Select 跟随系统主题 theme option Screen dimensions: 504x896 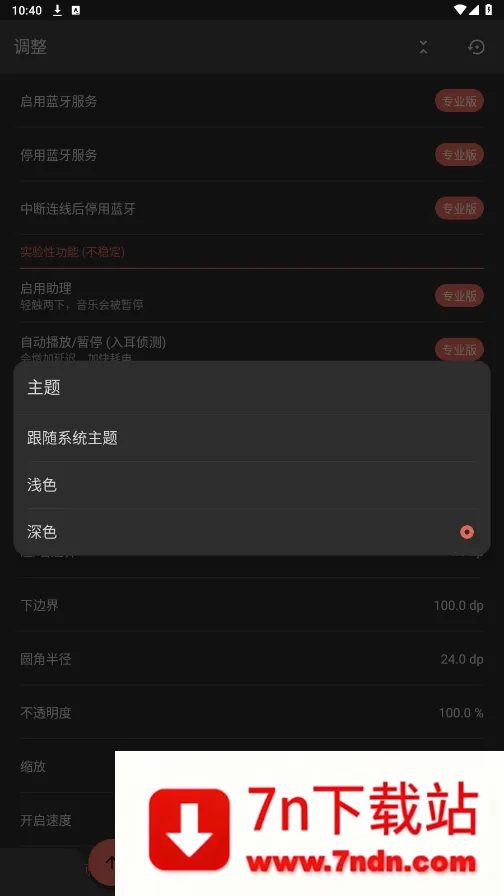coord(252,438)
